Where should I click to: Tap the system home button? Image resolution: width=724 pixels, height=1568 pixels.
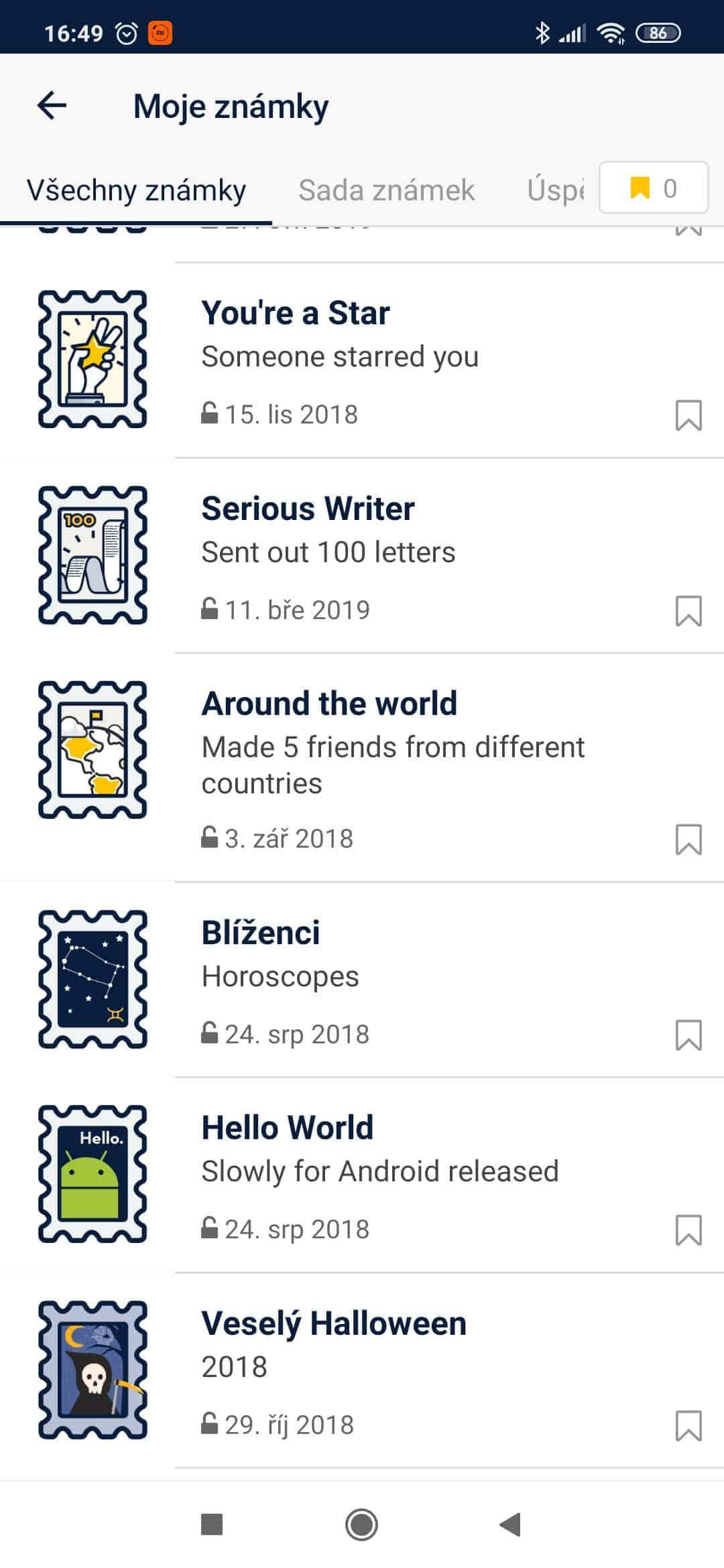362,1524
